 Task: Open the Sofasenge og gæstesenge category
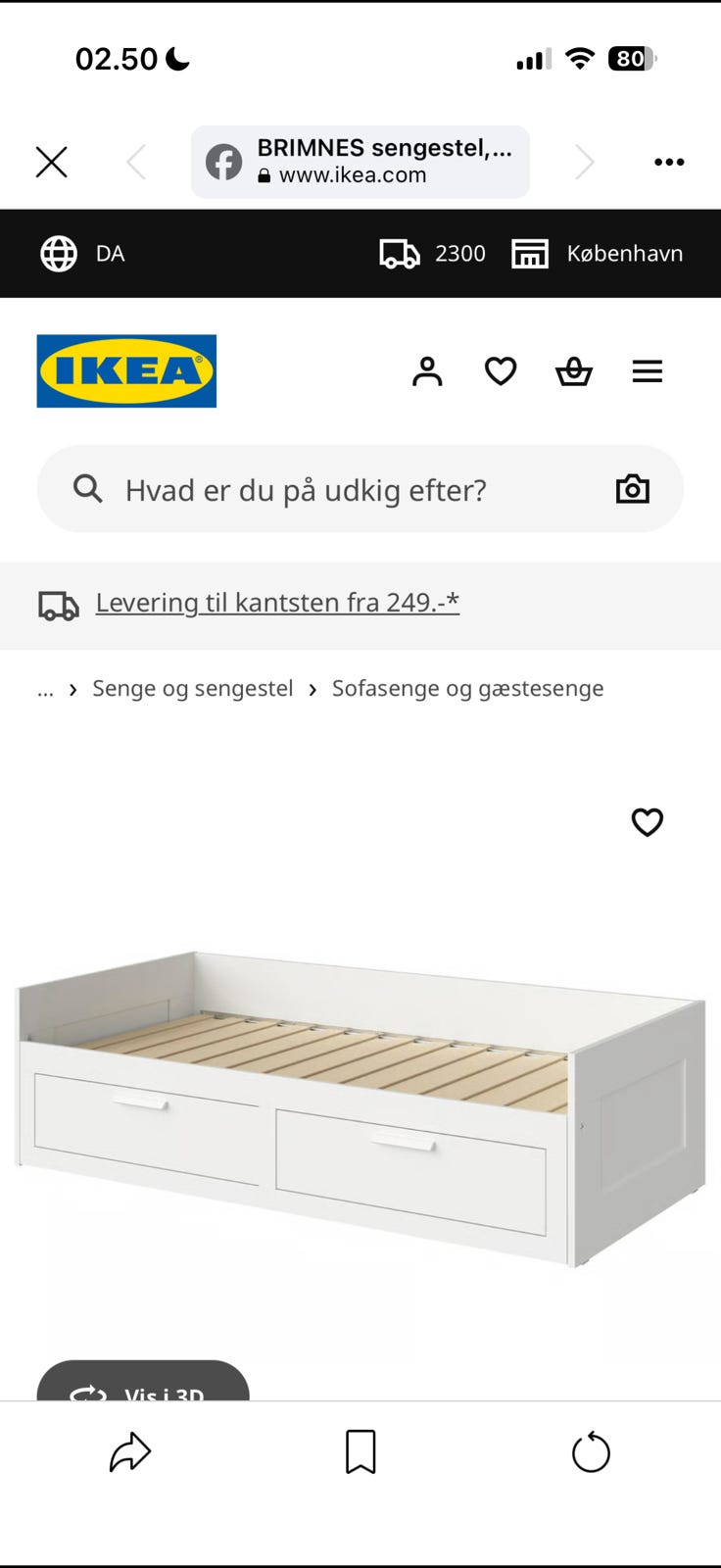coord(467,688)
